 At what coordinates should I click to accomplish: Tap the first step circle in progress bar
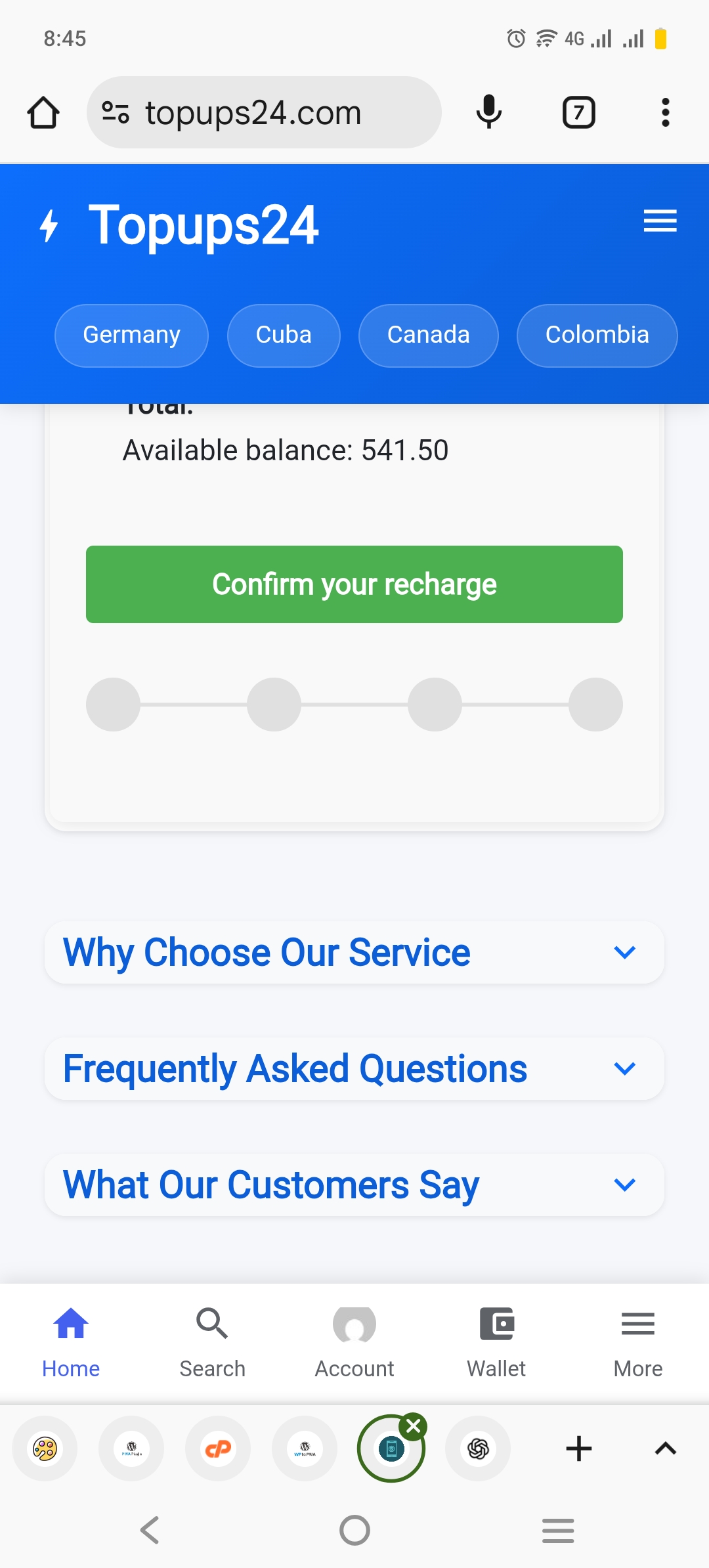(112, 704)
